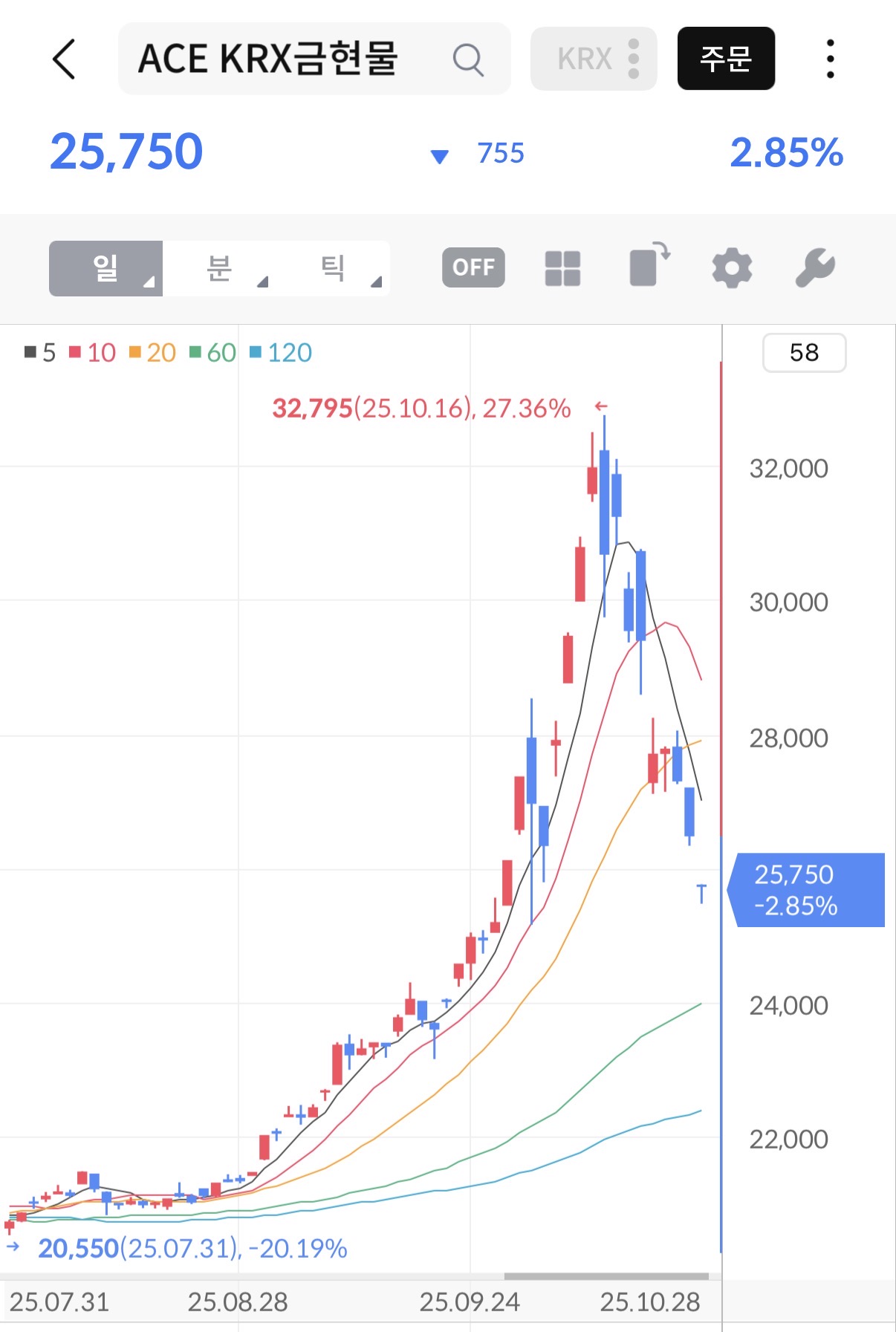Image resolution: width=896 pixels, height=1332 pixels.
Task: Open the grid layout view icon
Action: pyautogui.click(x=562, y=268)
